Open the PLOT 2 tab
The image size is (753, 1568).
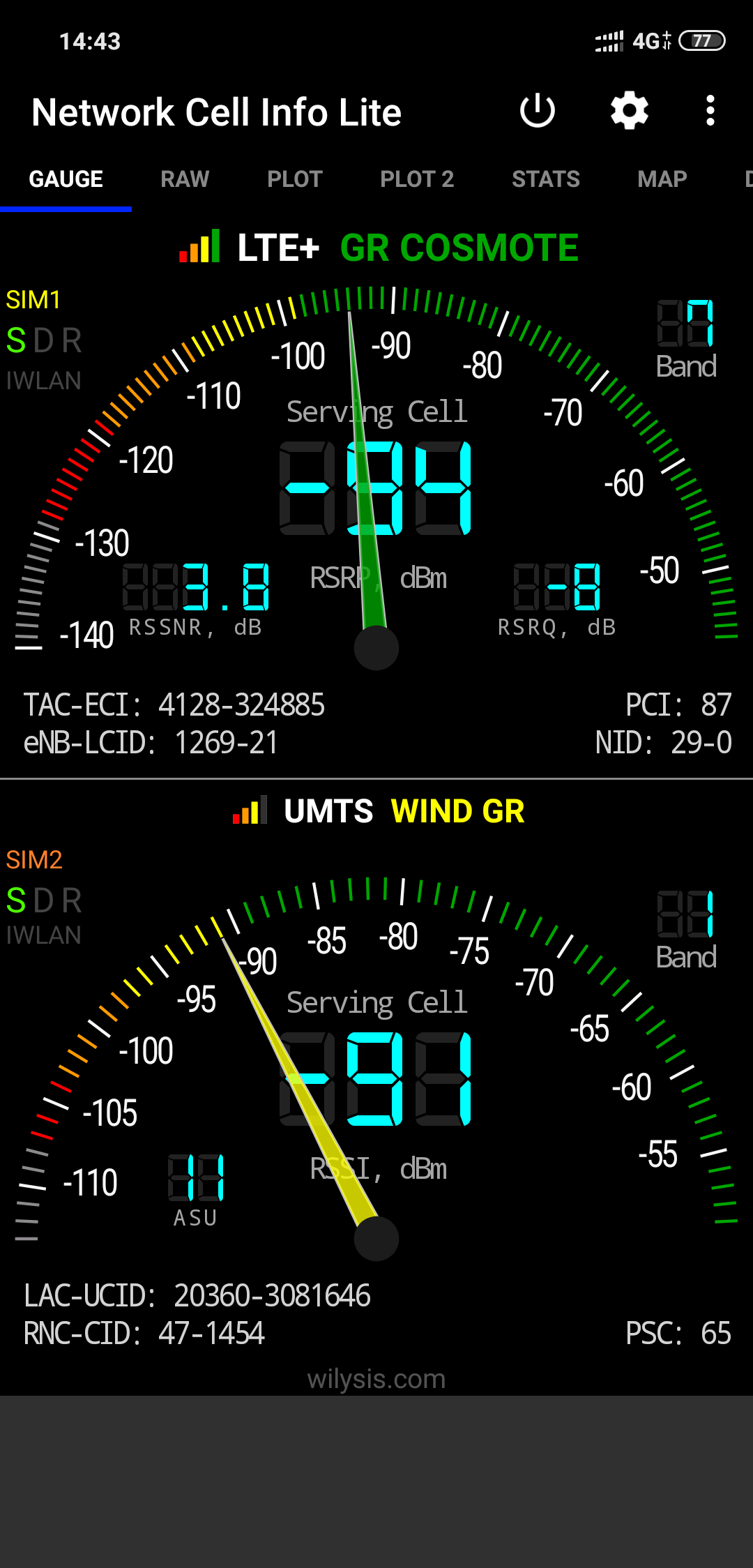(417, 179)
